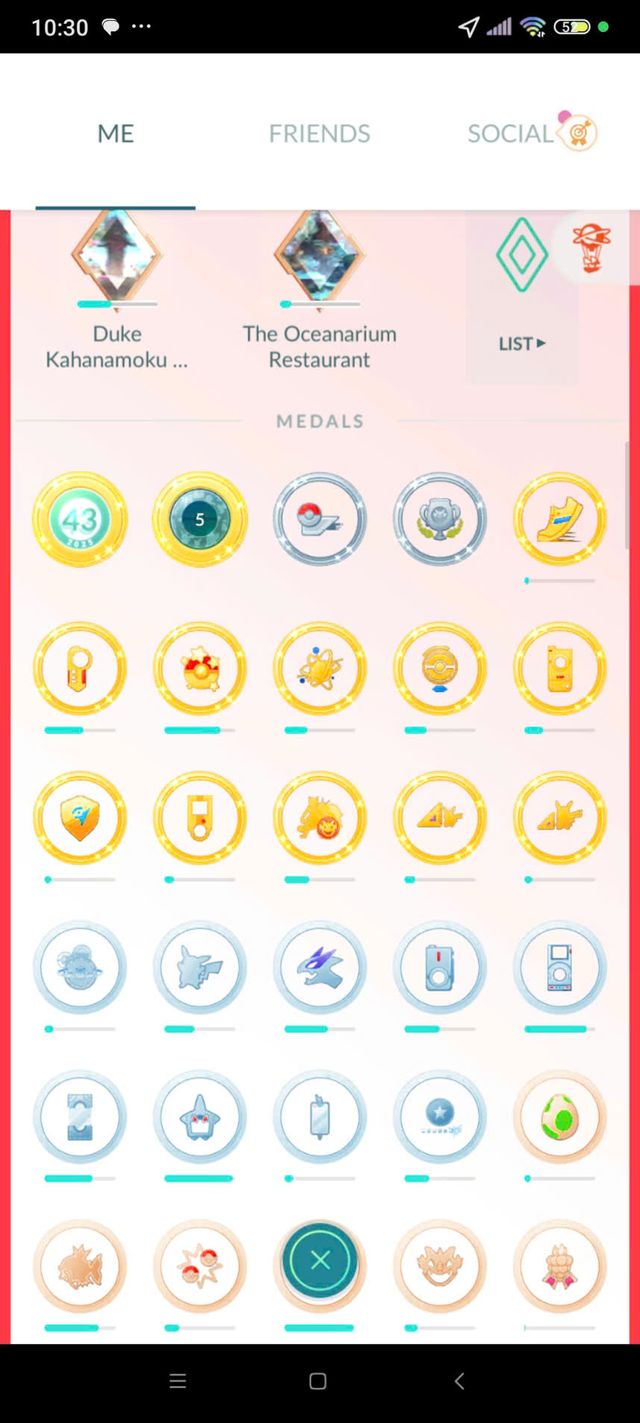Switch to the Social tab
This screenshot has height=1423, width=640.
510,133
